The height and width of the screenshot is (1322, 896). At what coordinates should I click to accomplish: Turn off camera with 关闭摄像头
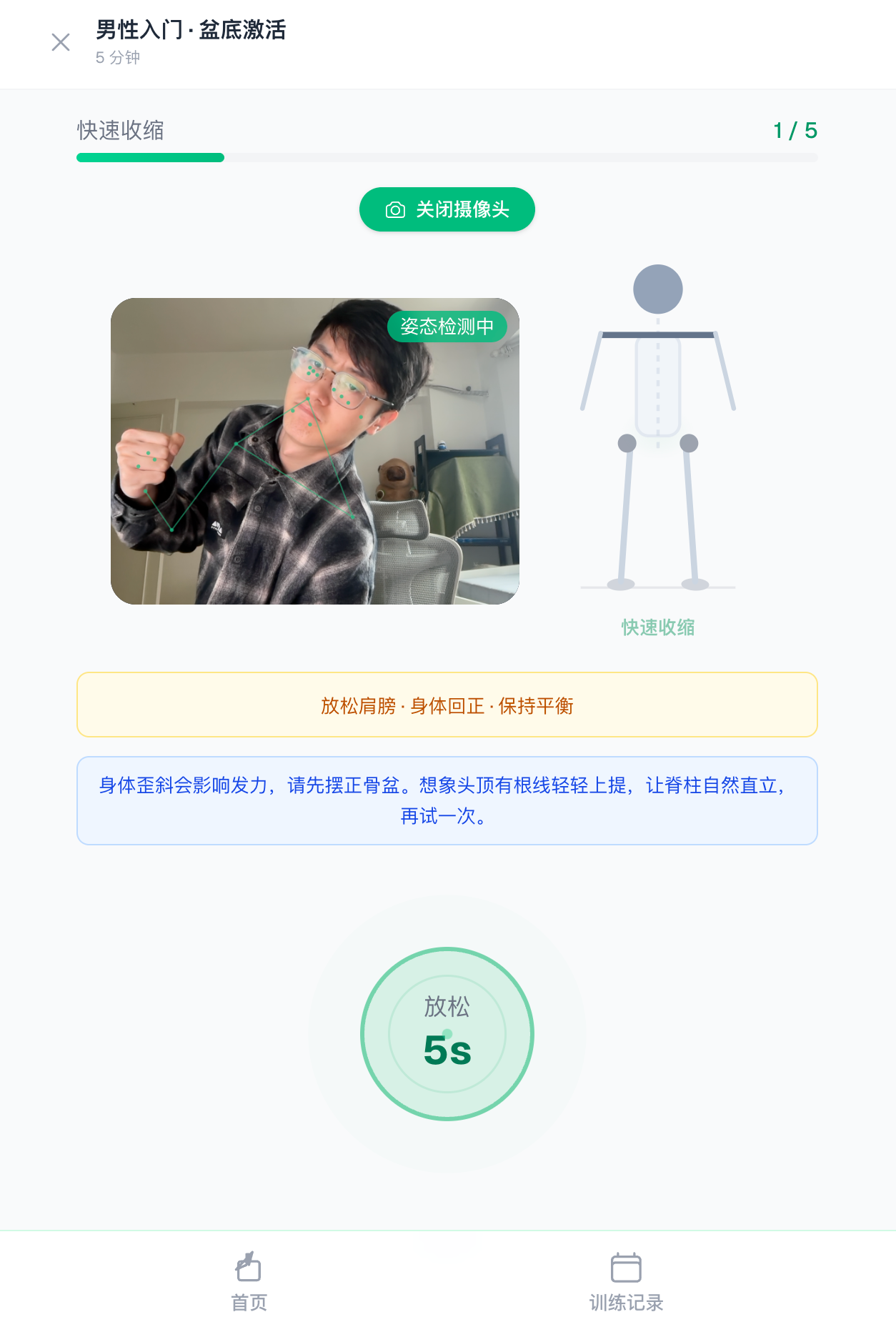tap(447, 209)
